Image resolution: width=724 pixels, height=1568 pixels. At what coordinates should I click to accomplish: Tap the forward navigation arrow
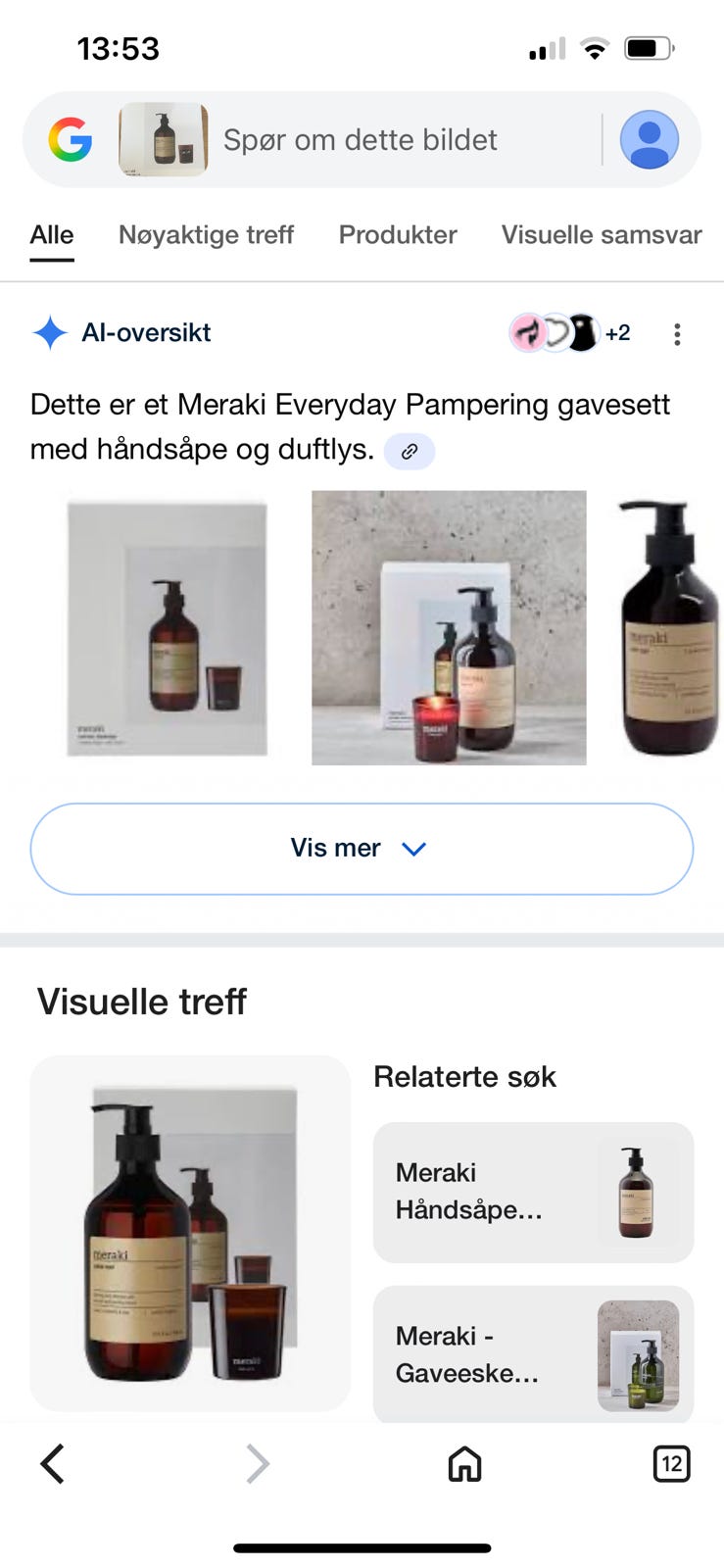[x=257, y=1464]
